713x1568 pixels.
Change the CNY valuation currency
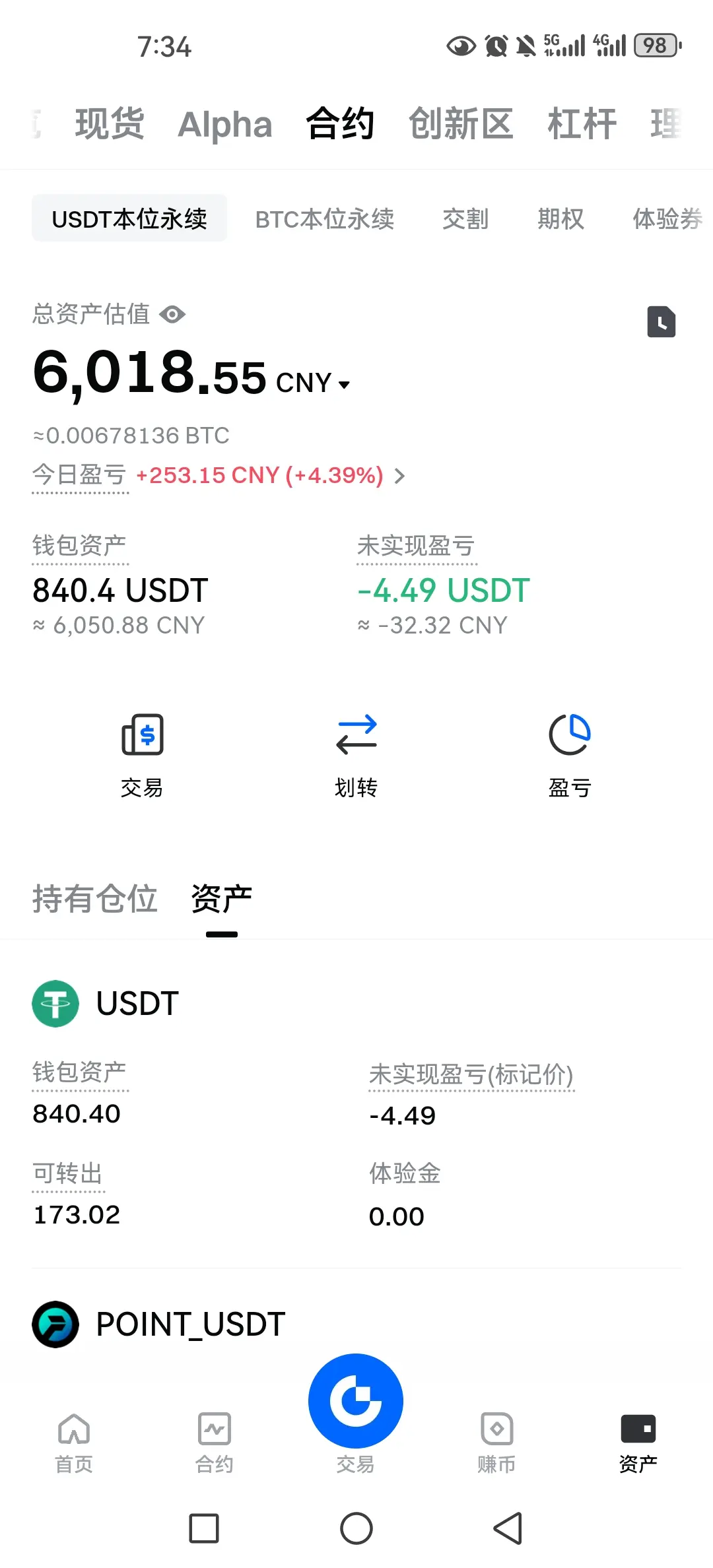pyautogui.click(x=314, y=383)
